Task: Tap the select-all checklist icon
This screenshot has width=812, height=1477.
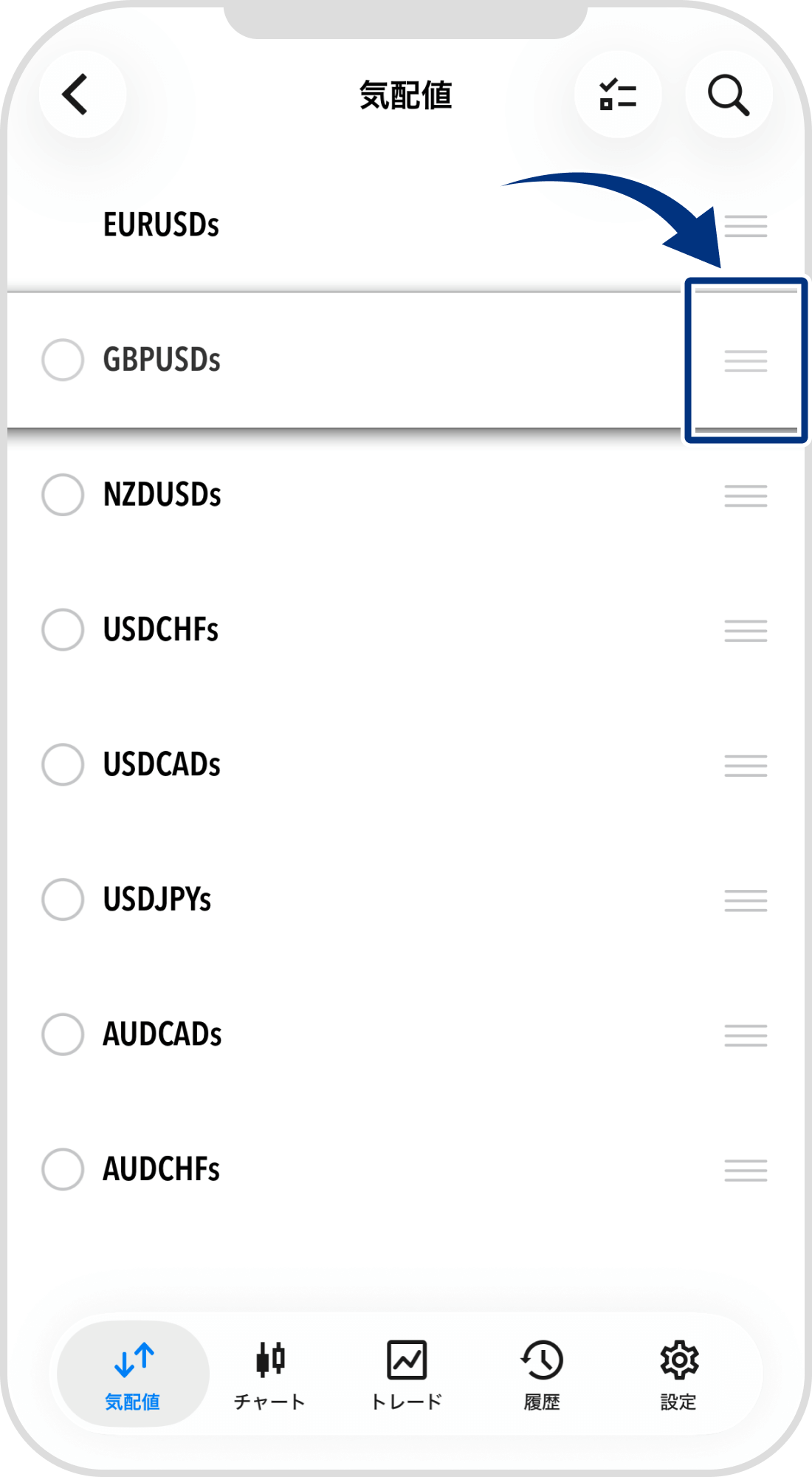Action: [618, 95]
